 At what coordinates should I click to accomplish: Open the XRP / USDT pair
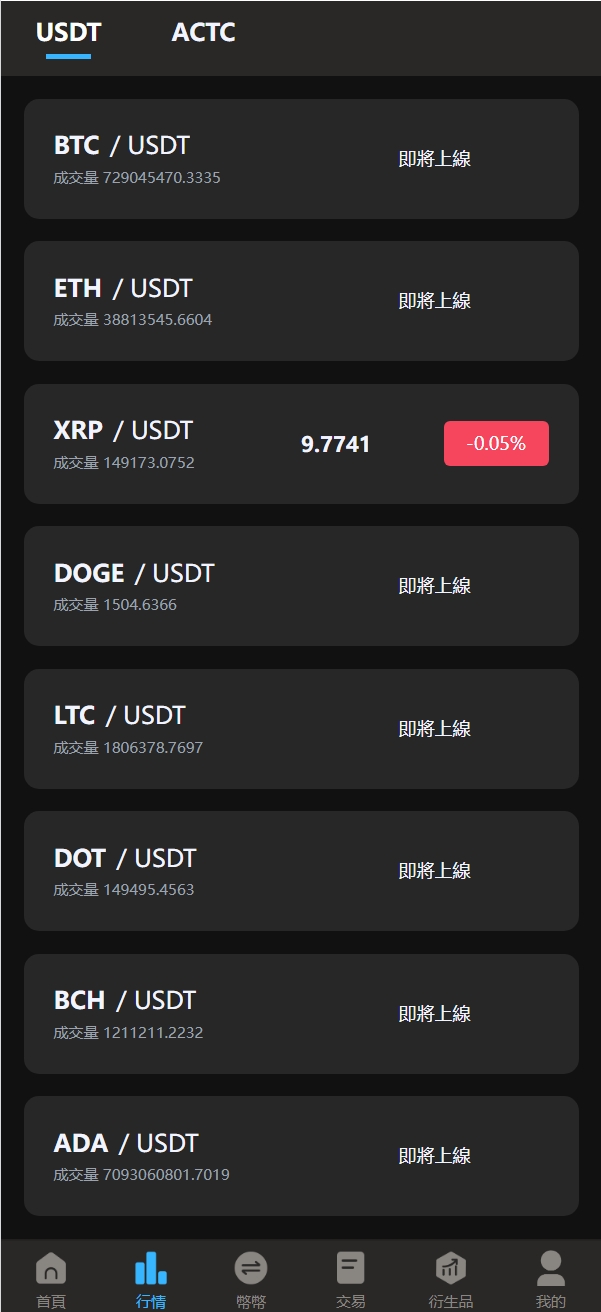click(x=301, y=444)
